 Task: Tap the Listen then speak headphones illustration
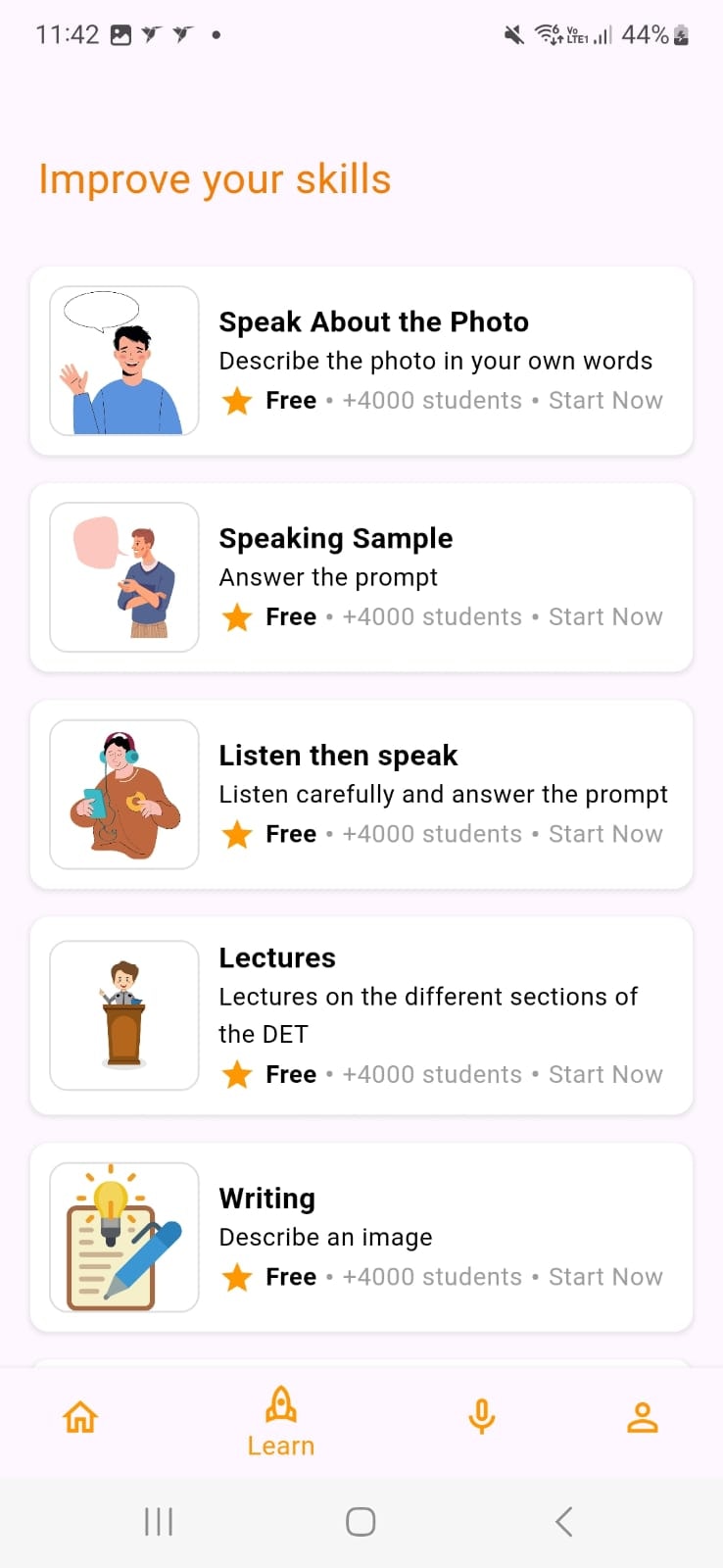click(123, 794)
